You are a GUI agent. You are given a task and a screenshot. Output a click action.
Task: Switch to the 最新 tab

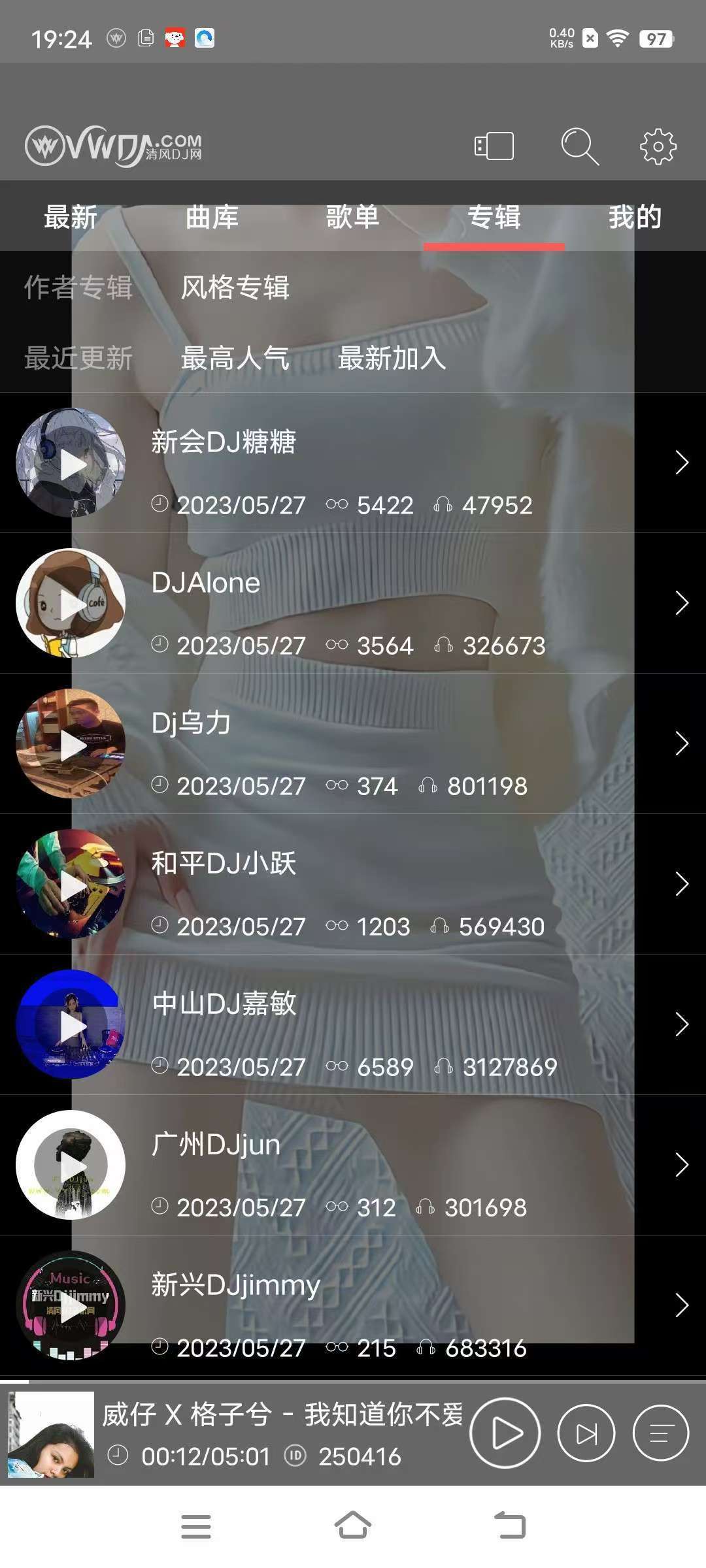(x=71, y=217)
